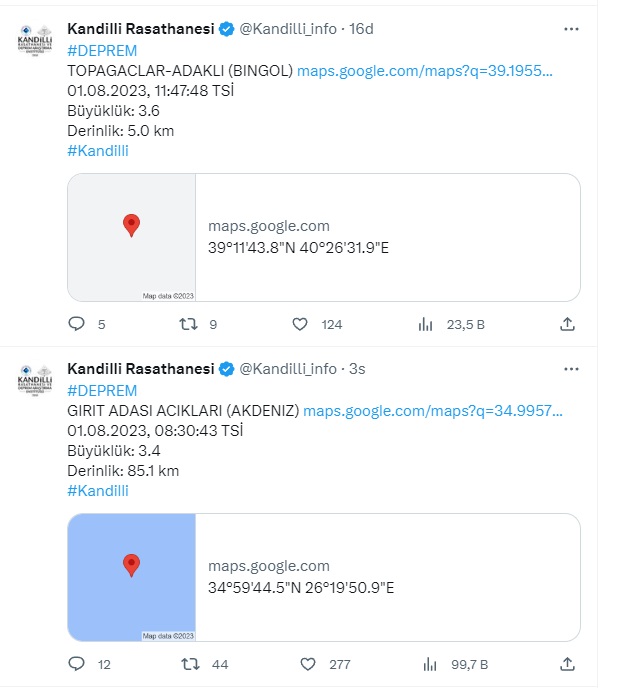Image resolution: width=620 pixels, height=688 pixels.
Task: Open overflow menu on the BINGOL earthquake tweet
Action: [571, 29]
